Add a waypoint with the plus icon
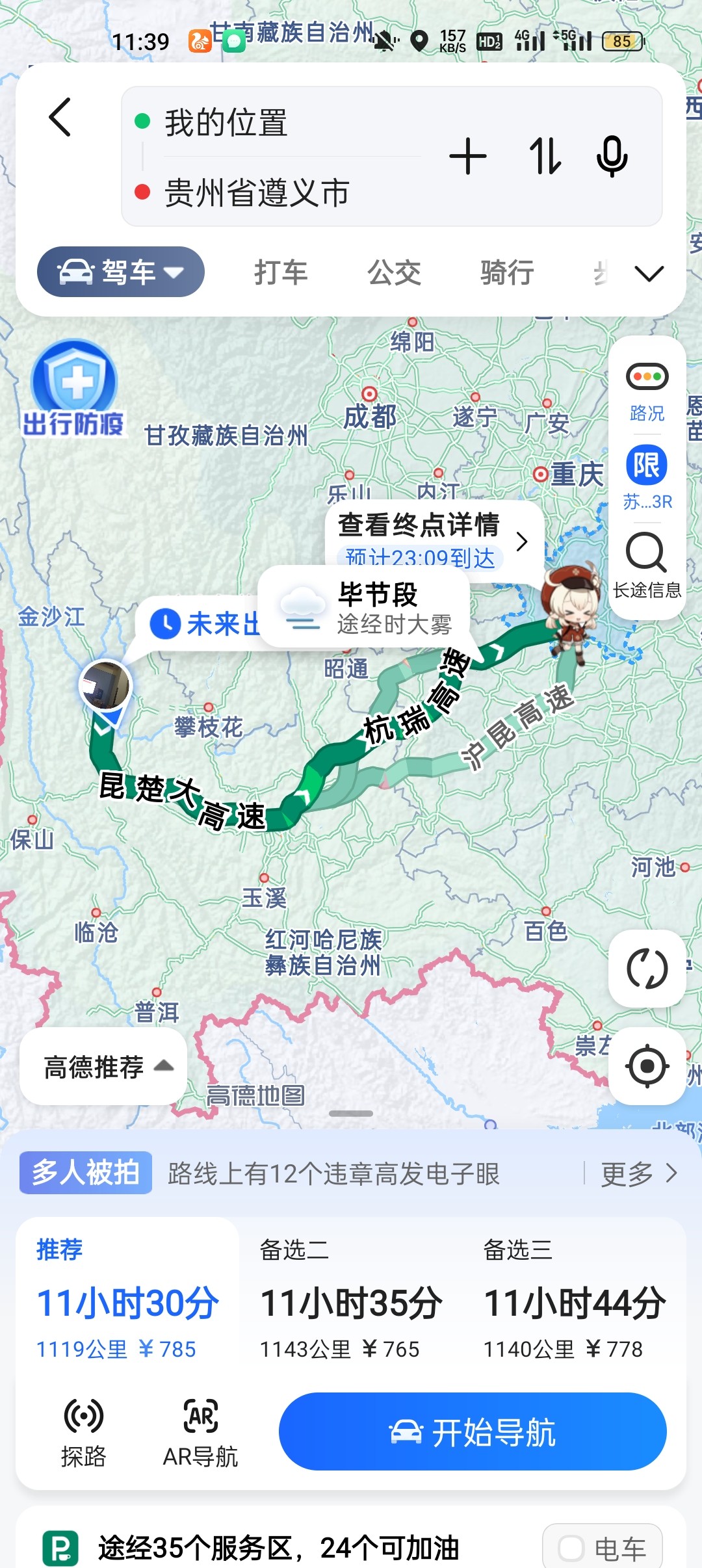 click(467, 157)
